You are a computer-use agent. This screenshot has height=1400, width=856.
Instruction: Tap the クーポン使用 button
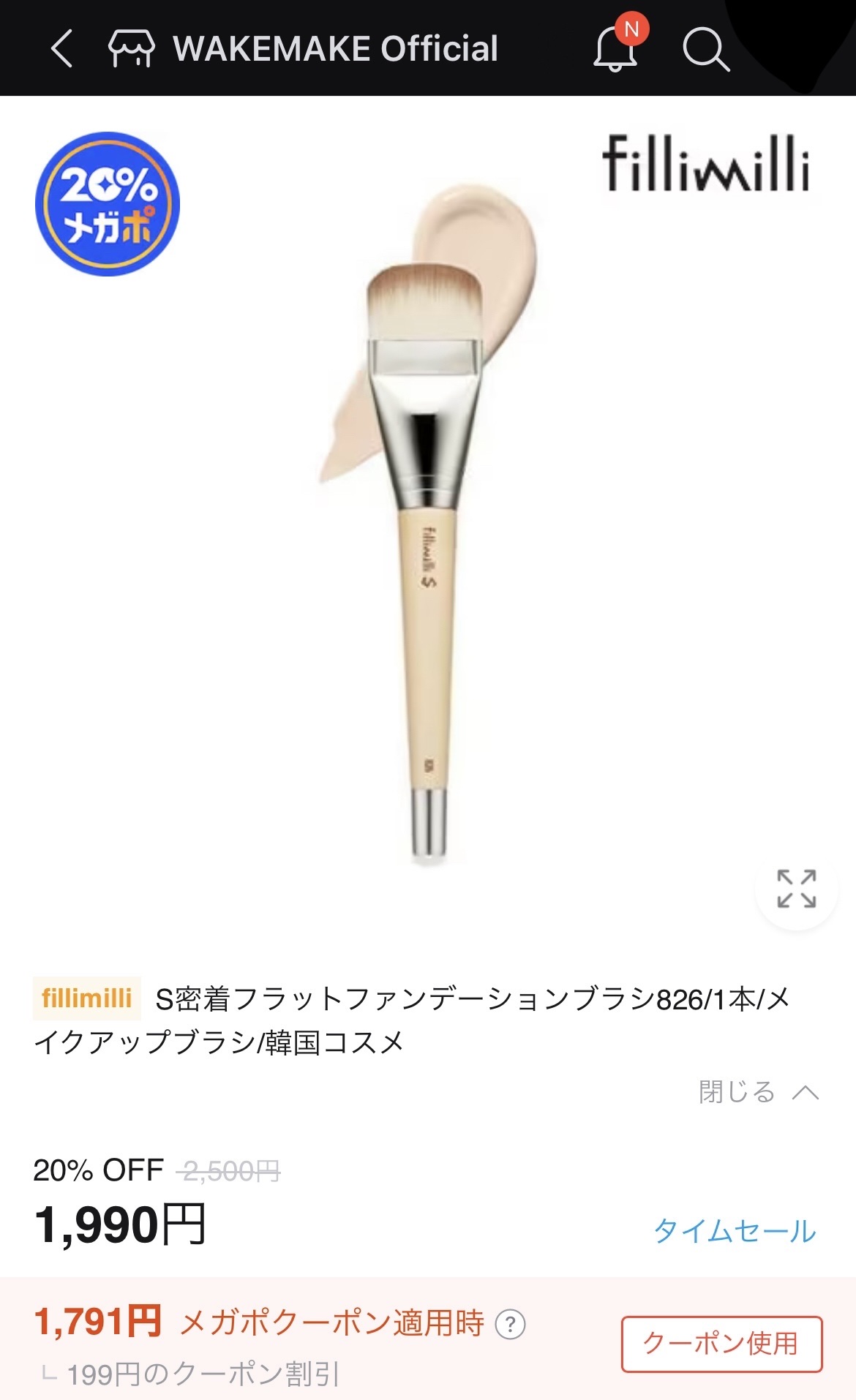coord(721,1344)
